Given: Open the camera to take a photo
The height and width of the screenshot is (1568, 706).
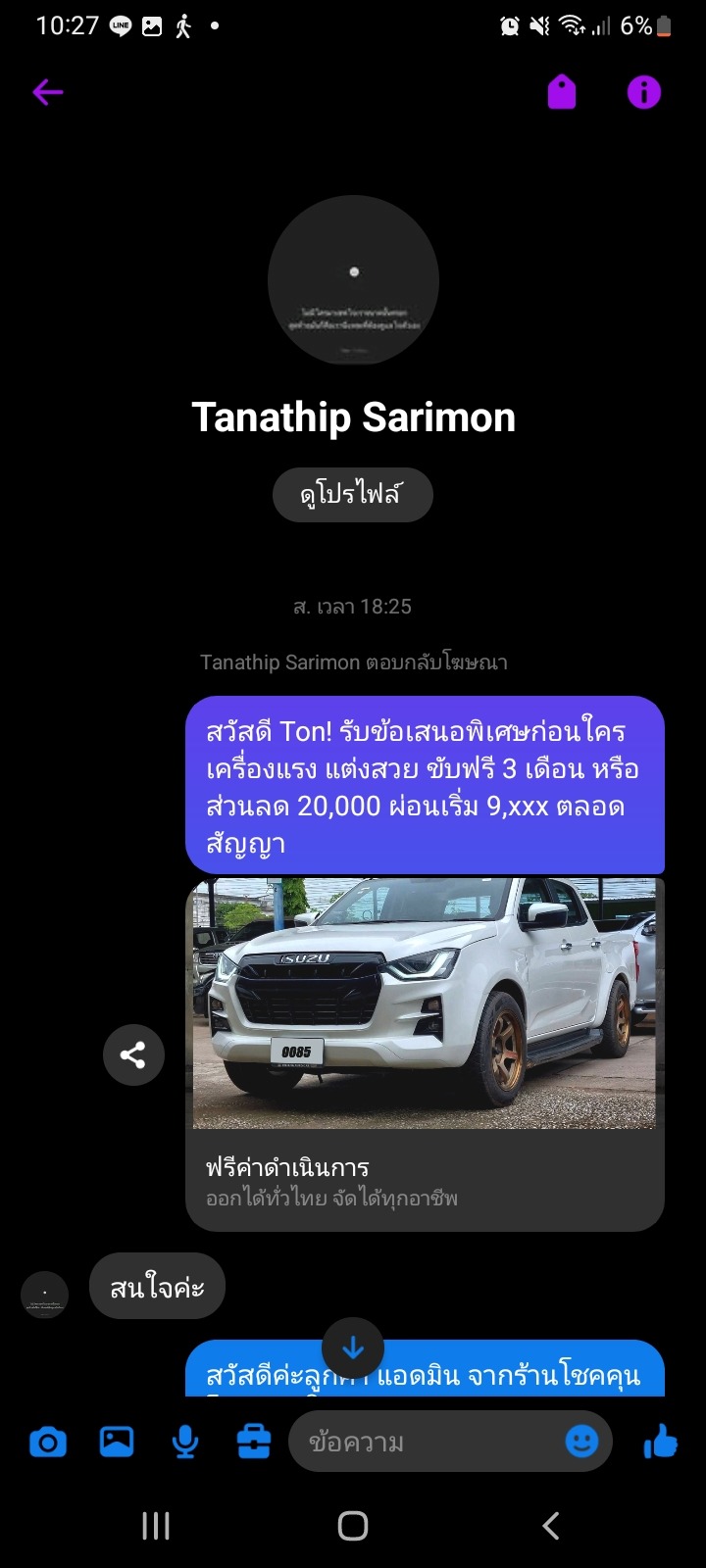Looking at the screenshot, I should pos(48,1443).
